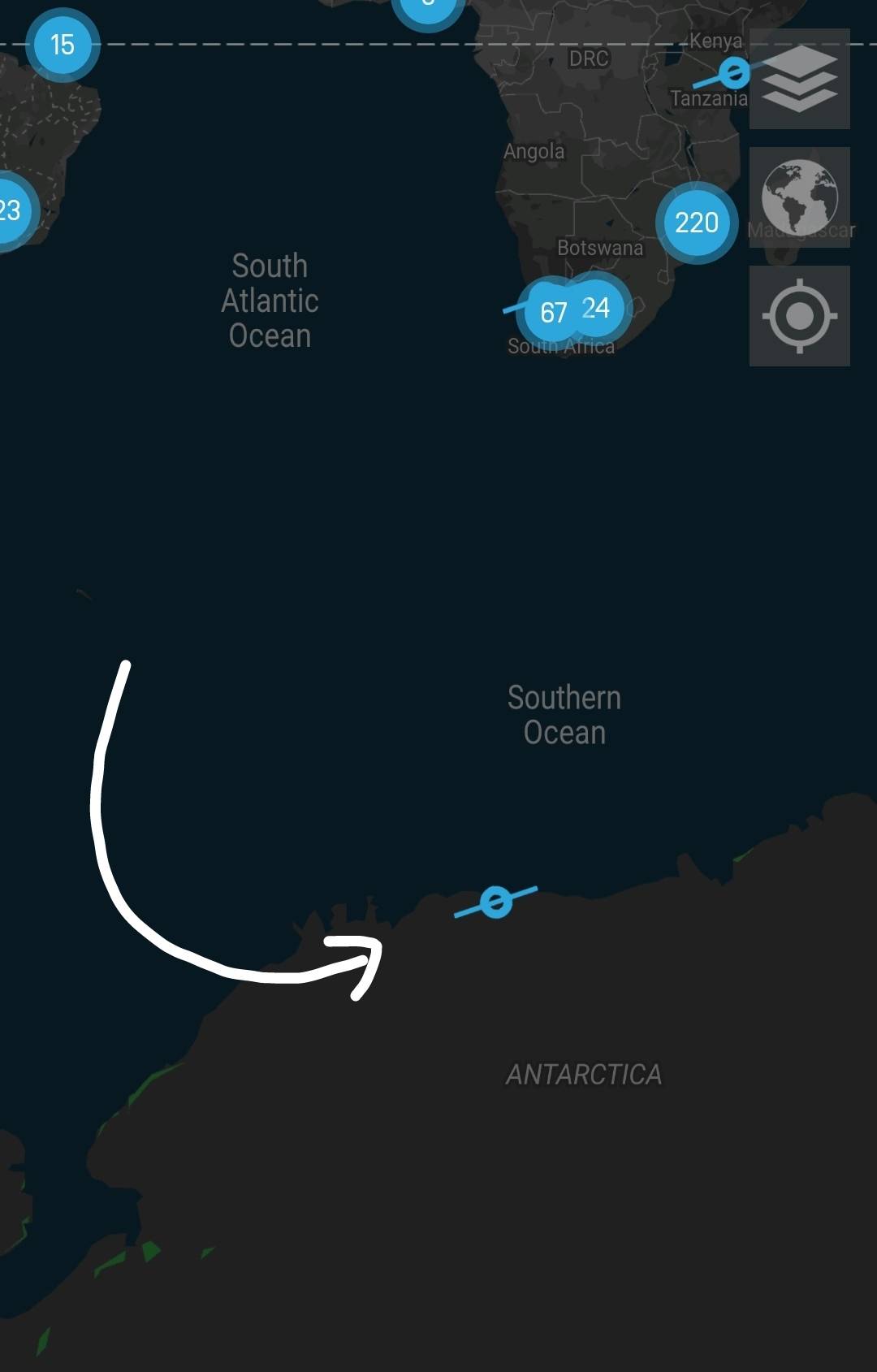Select the single marker near Tanzania
This screenshot has width=877, height=1372.
click(x=734, y=73)
